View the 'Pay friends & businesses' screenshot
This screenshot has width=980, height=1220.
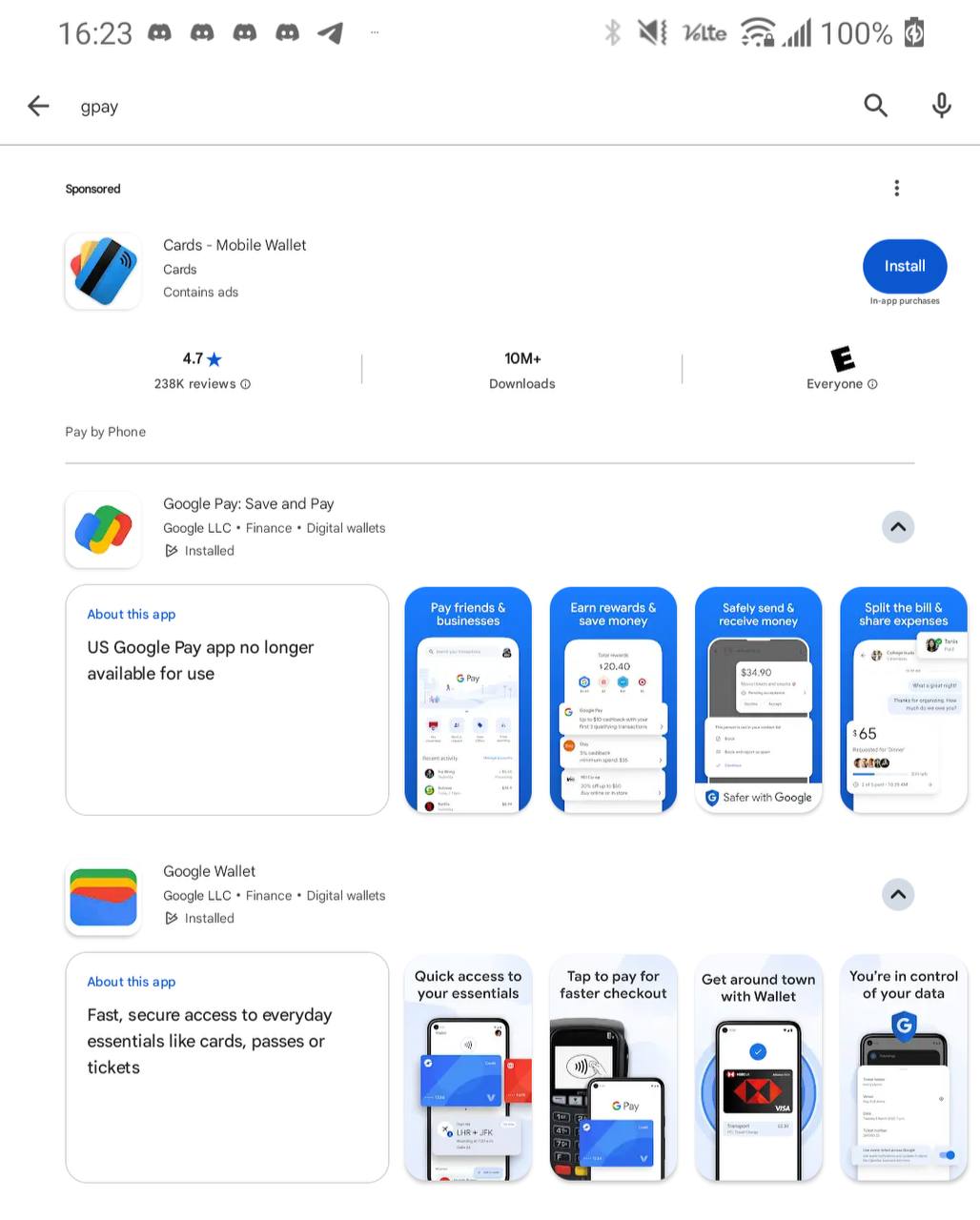pyautogui.click(x=468, y=700)
